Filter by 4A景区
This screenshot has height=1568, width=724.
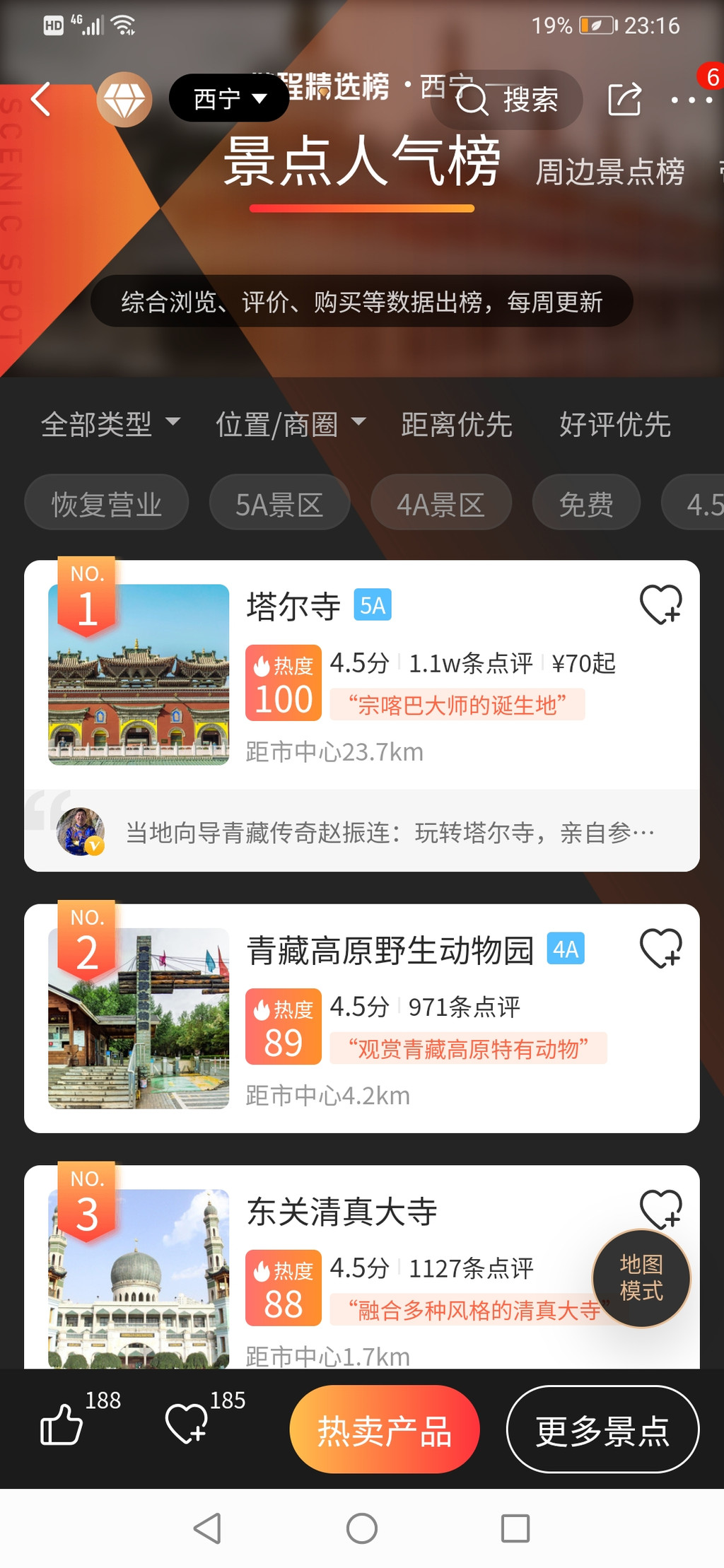click(x=440, y=504)
